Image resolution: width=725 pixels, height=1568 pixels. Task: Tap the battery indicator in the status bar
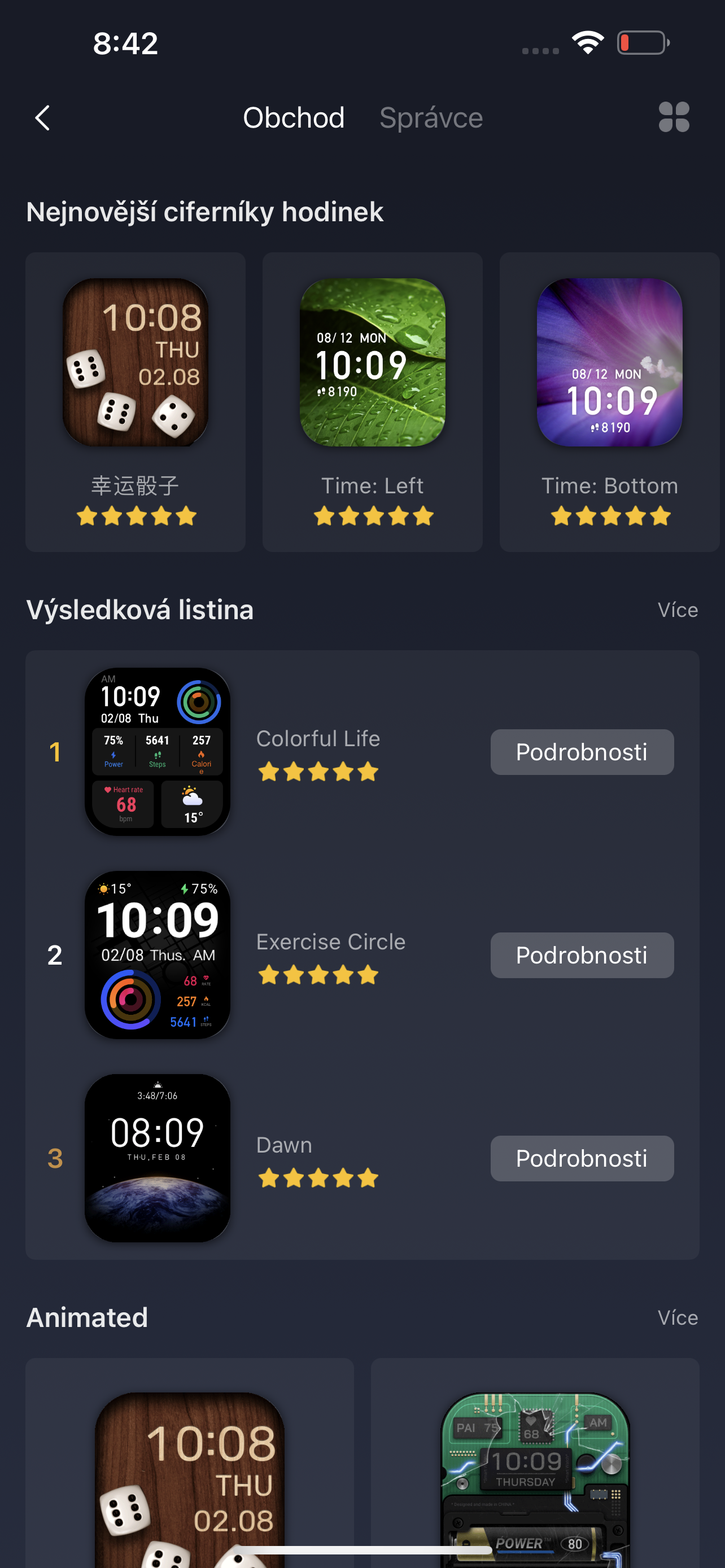tap(642, 42)
